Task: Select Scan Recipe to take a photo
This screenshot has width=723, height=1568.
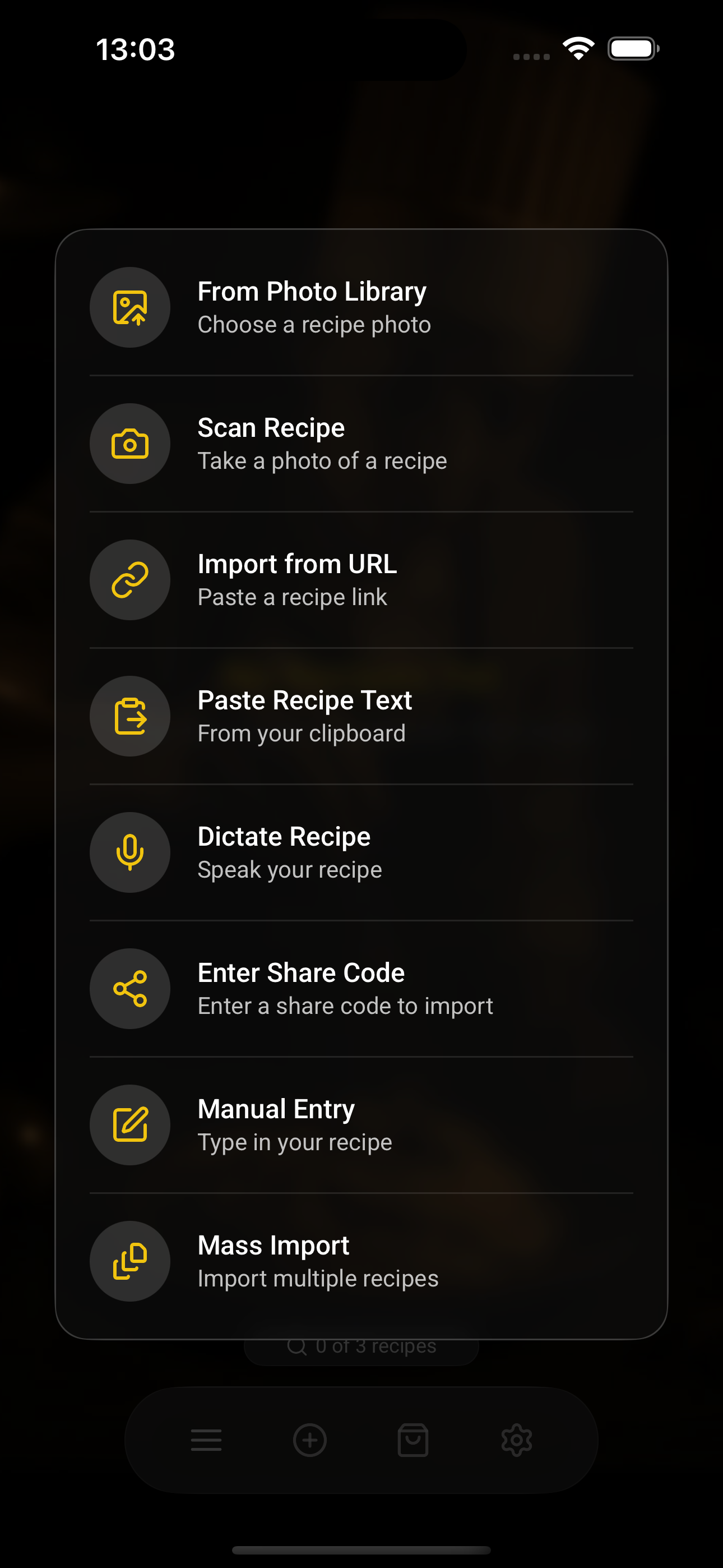Action: pos(360,444)
